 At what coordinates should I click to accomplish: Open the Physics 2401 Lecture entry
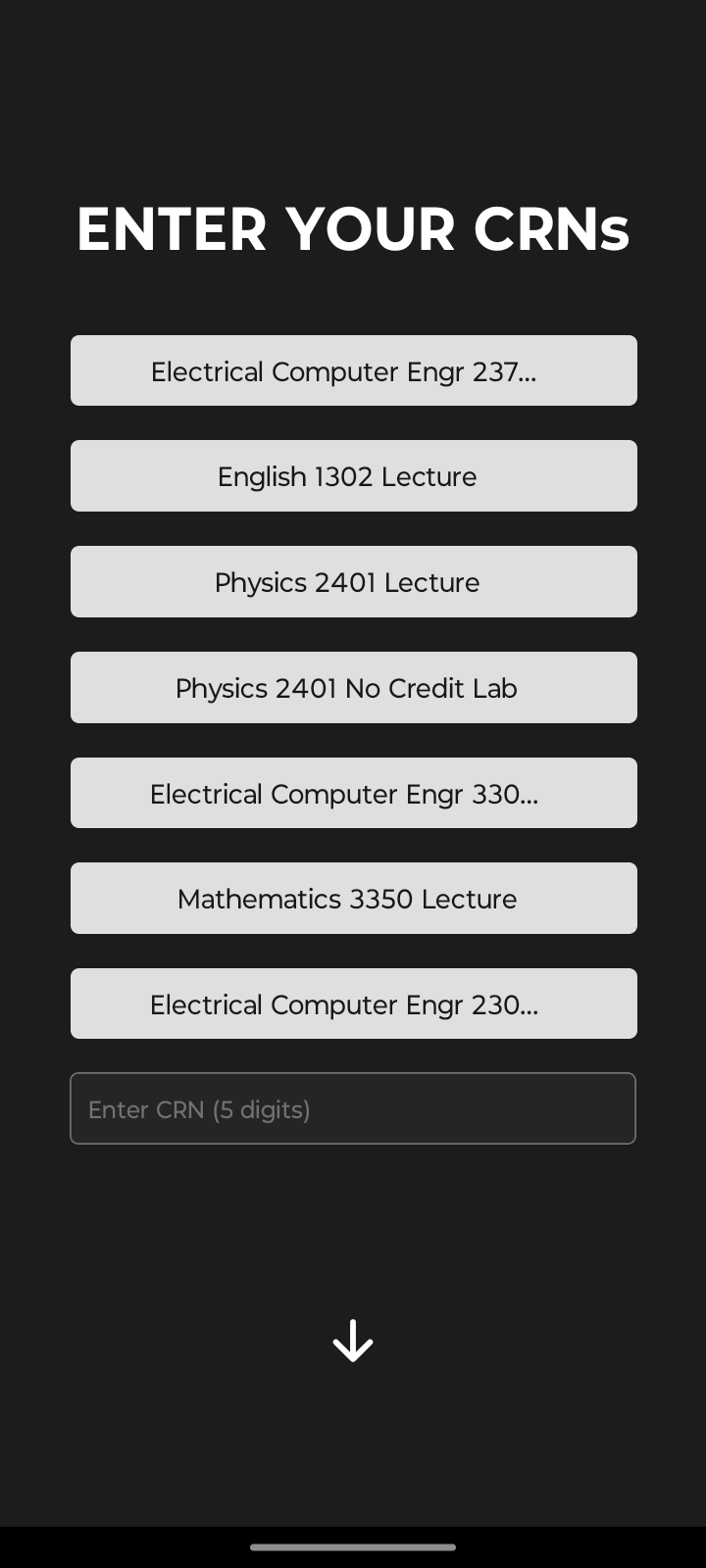(x=353, y=581)
